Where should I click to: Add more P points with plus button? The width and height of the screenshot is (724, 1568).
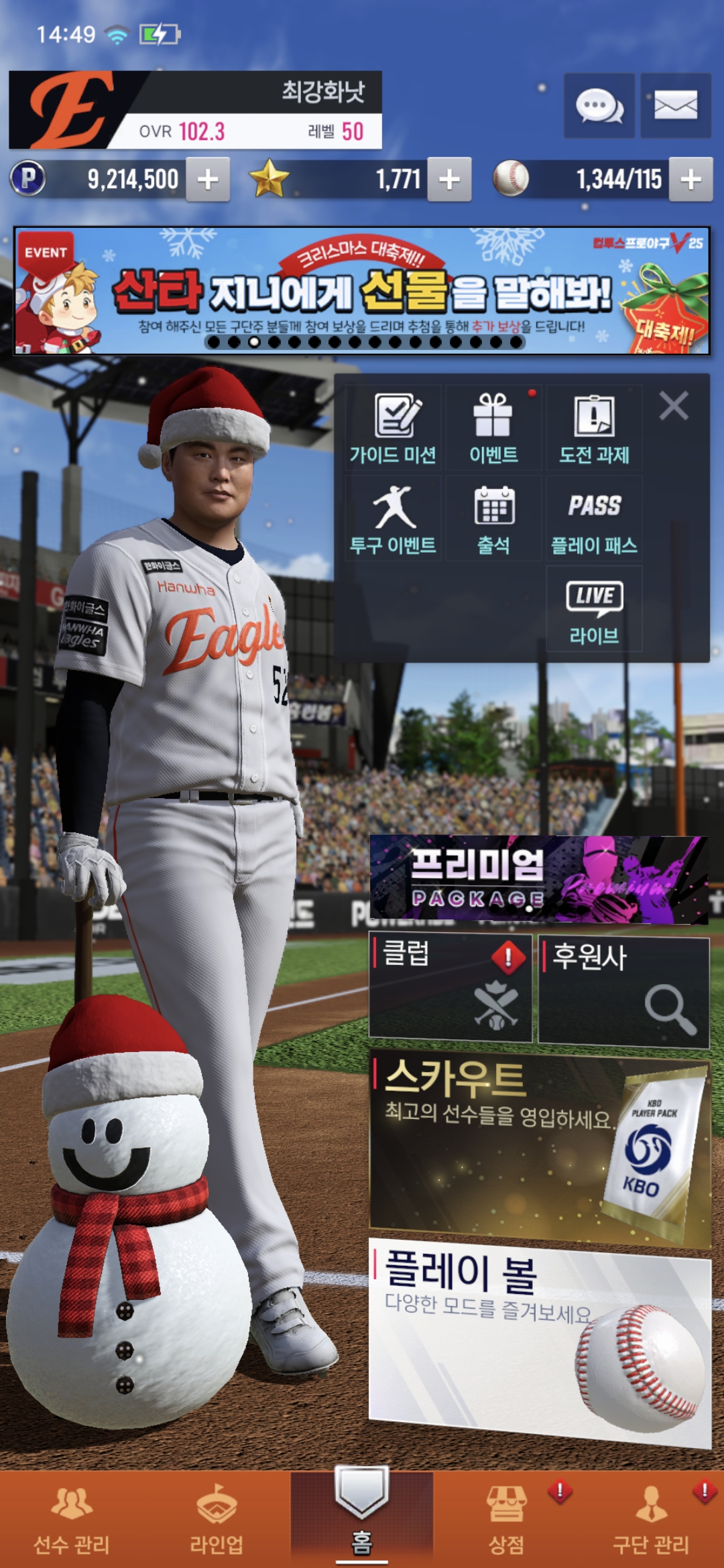208,180
